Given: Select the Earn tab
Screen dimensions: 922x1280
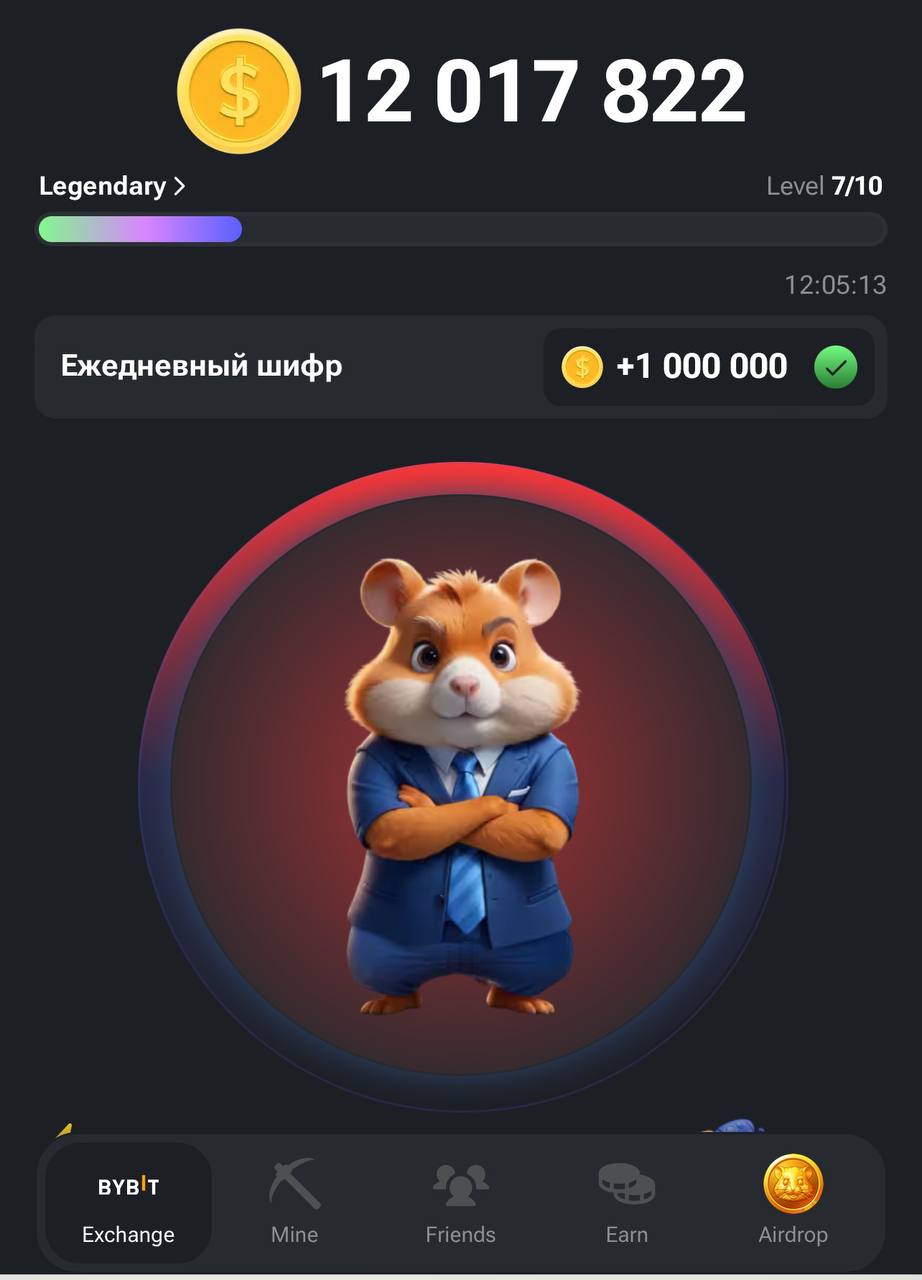Looking at the screenshot, I should coord(626,1203).
